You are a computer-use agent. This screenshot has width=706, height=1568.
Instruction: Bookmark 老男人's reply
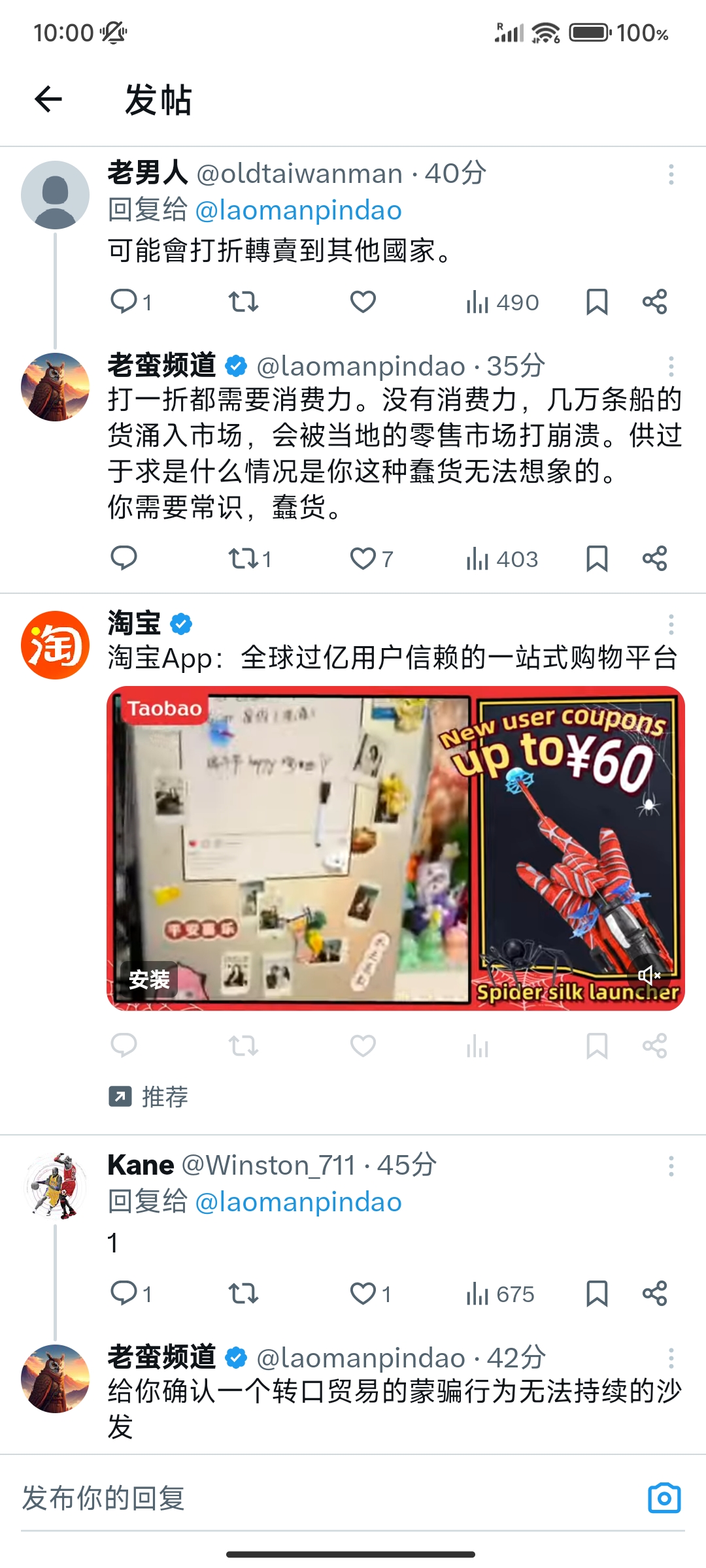597,302
